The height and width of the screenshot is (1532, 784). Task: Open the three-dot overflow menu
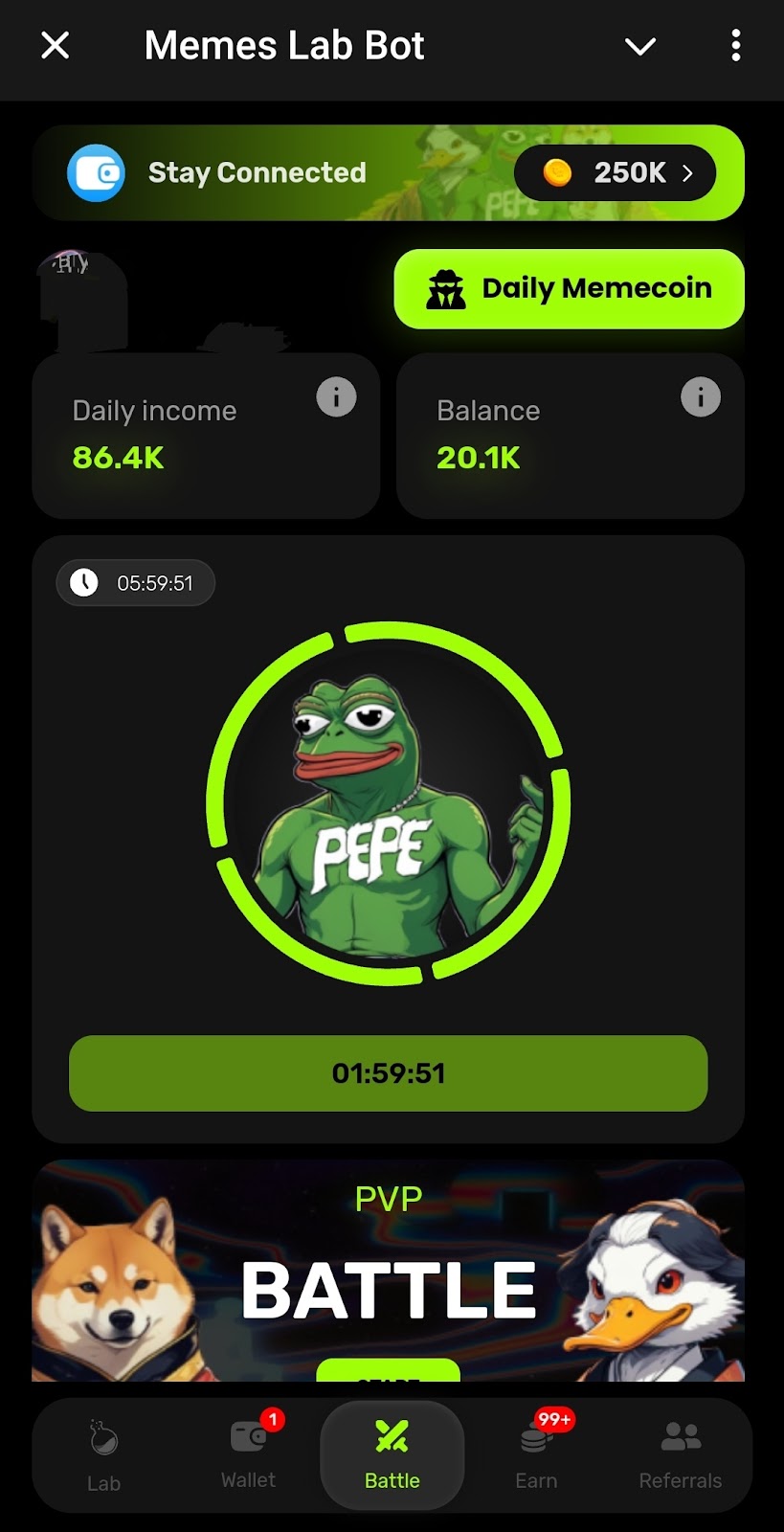click(735, 45)
